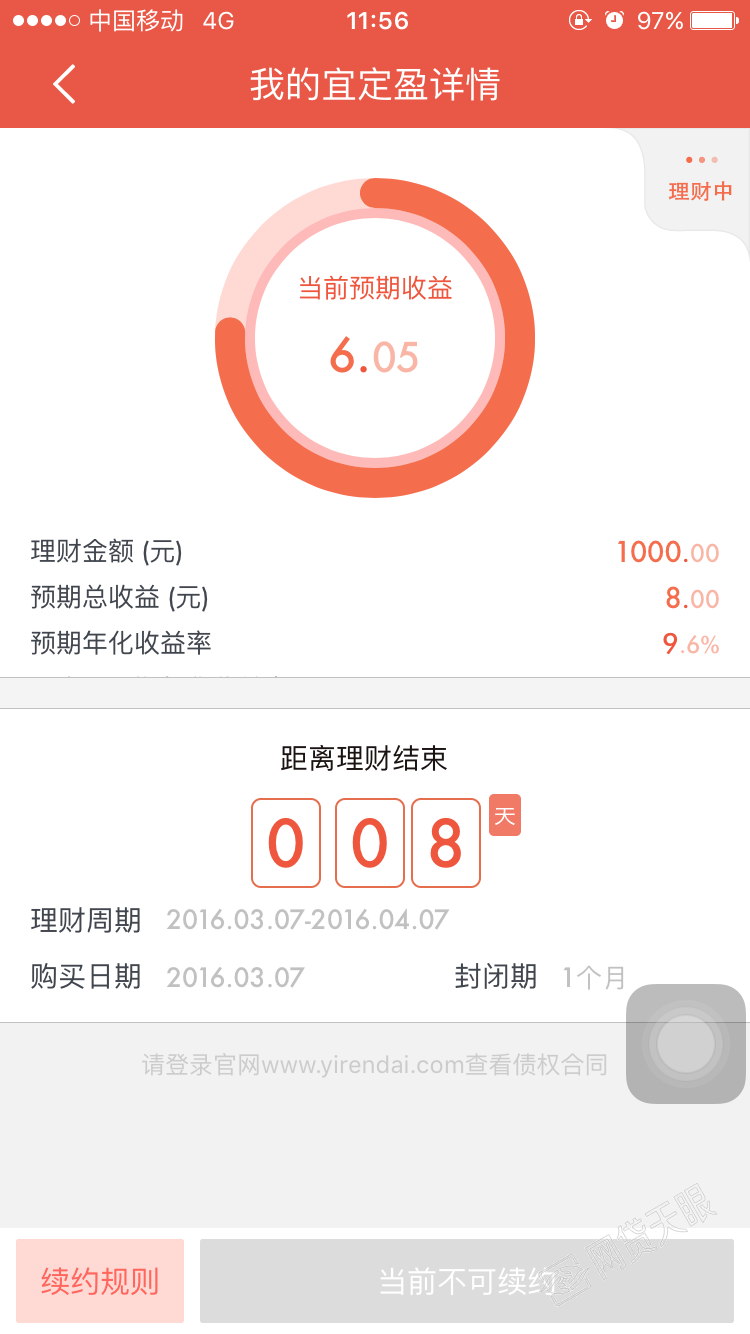
Task: Tap the AssistiveTouch floating button
Action: (x=686, y=1044)
